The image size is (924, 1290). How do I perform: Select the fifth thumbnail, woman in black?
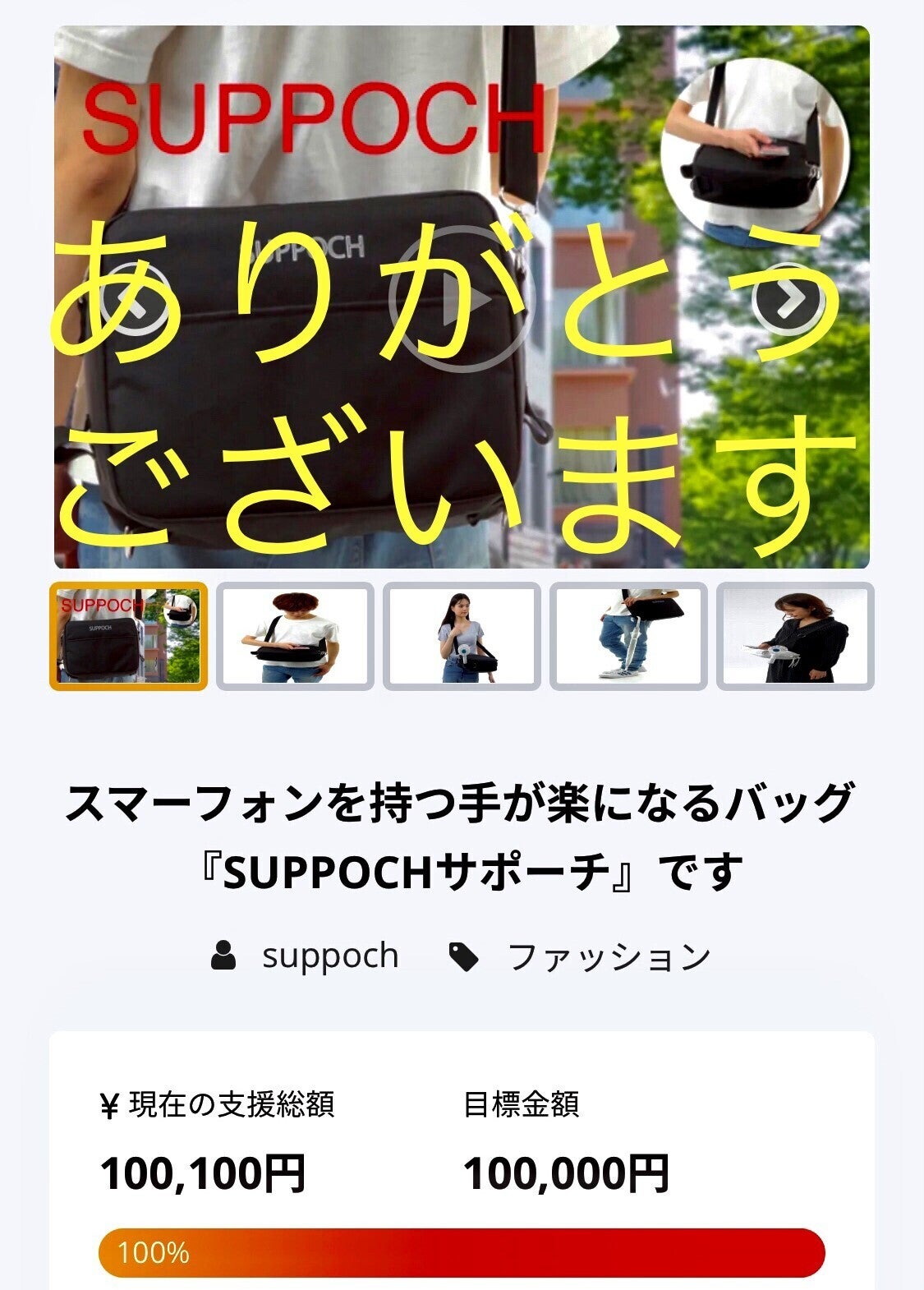(795, 637)
